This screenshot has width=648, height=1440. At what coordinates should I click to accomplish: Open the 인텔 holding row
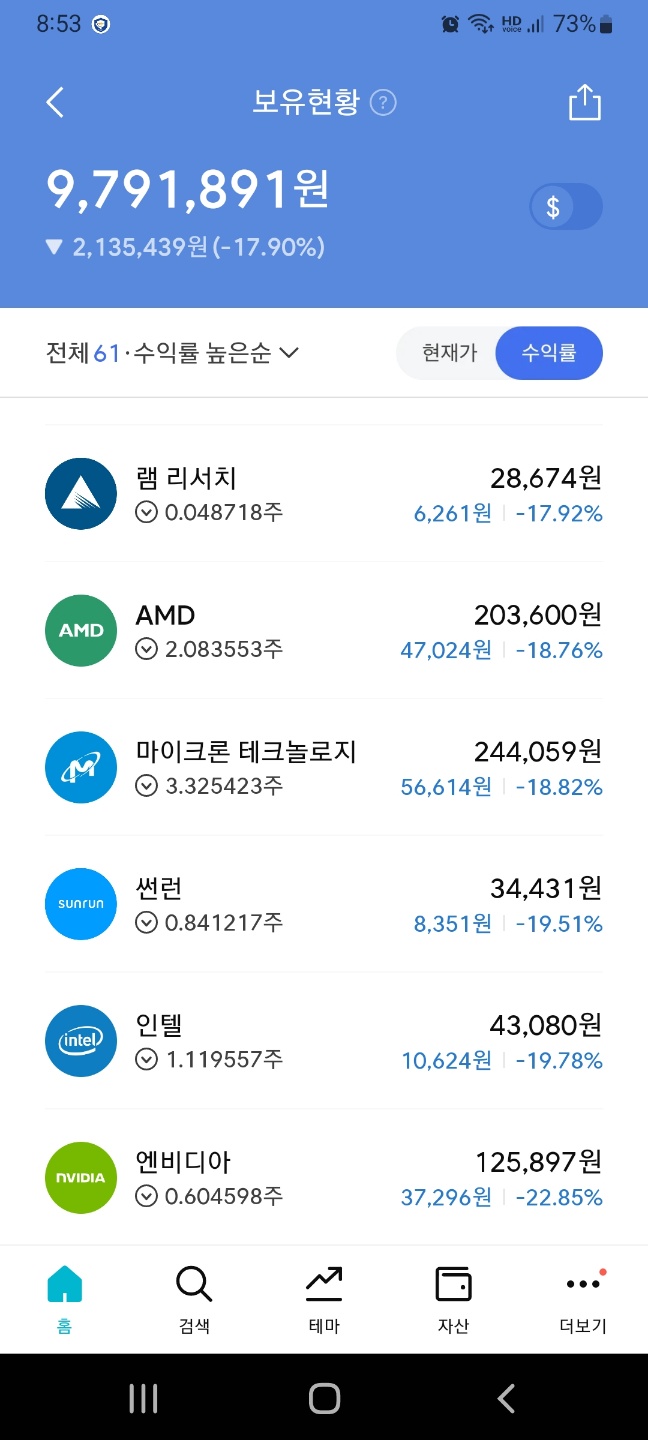(324, 1042)
